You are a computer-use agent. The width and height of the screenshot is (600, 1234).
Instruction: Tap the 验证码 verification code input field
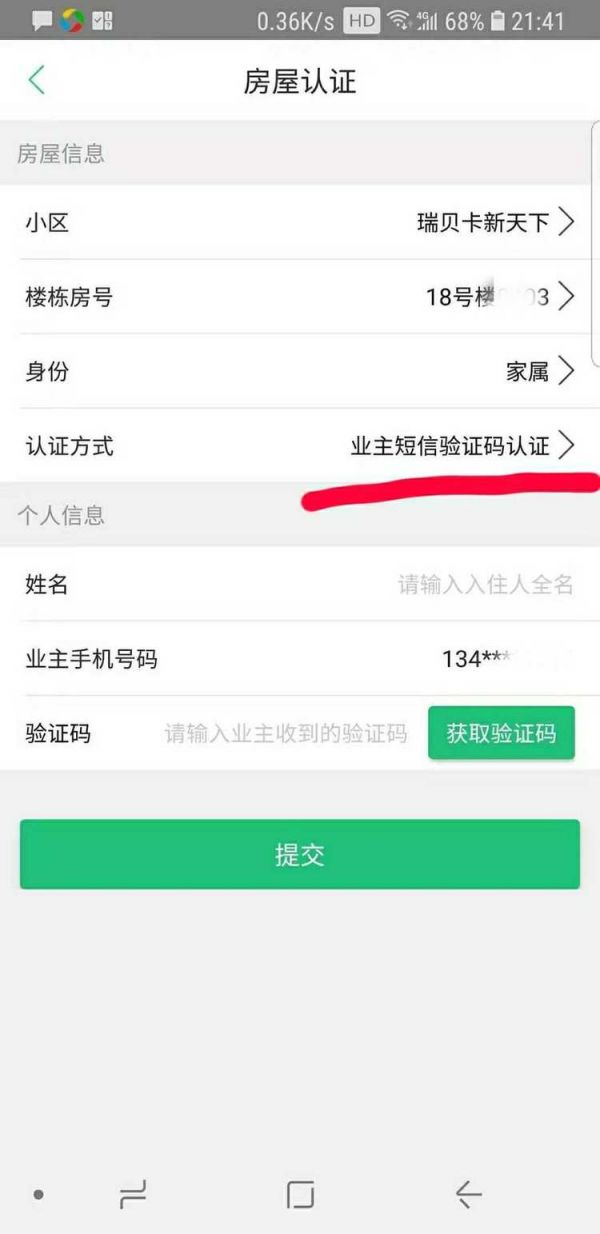286,734
